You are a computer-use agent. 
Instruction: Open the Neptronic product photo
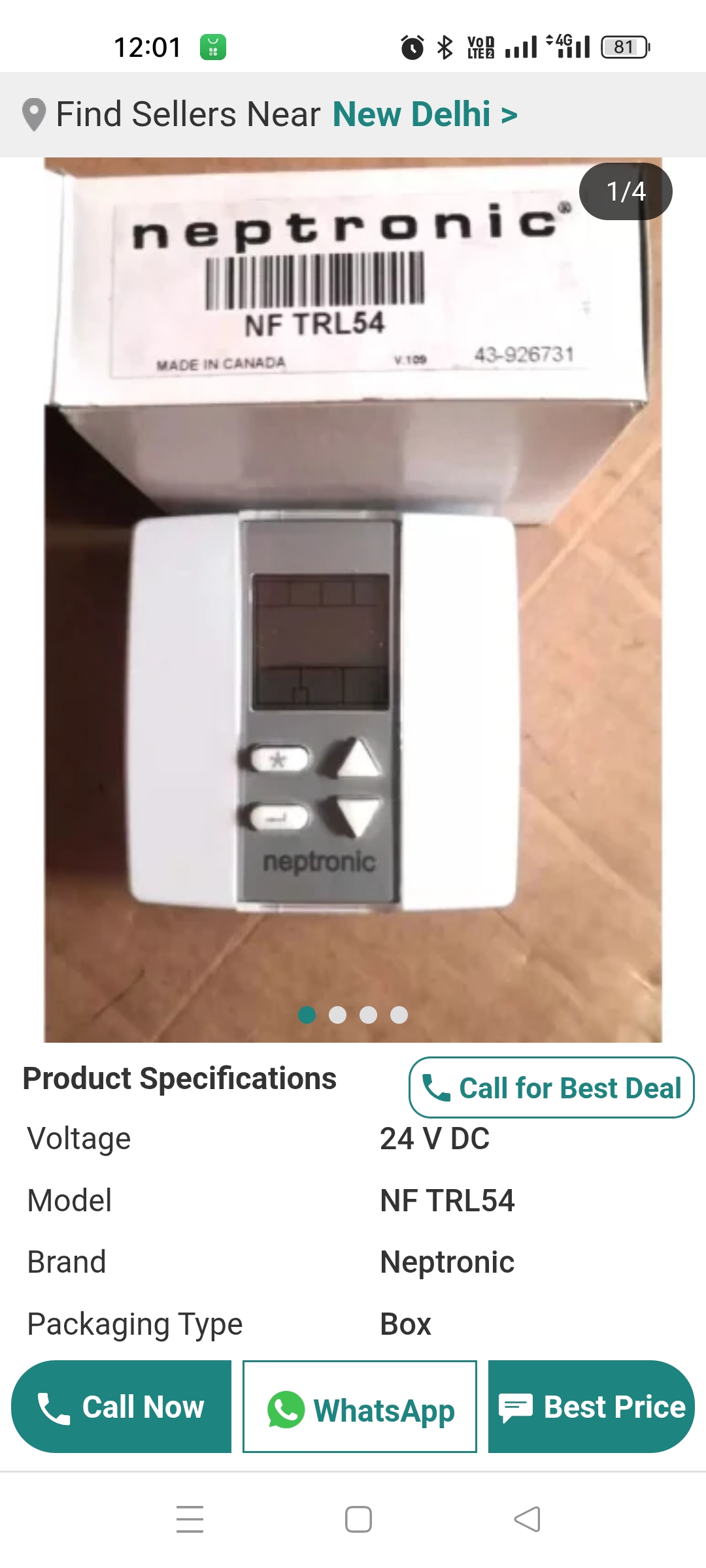(x=353, y=600)
